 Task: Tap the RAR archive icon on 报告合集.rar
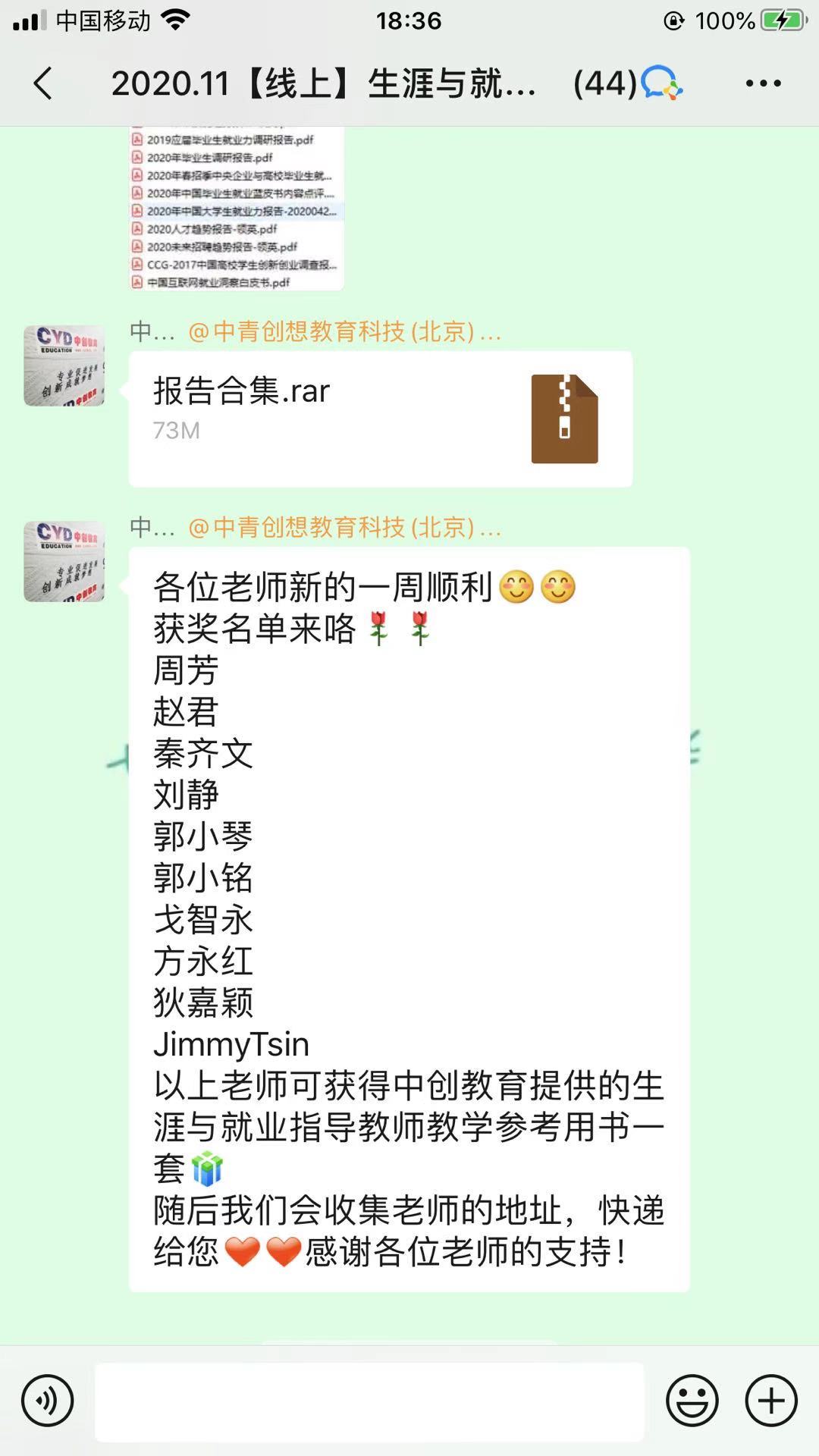565,418
